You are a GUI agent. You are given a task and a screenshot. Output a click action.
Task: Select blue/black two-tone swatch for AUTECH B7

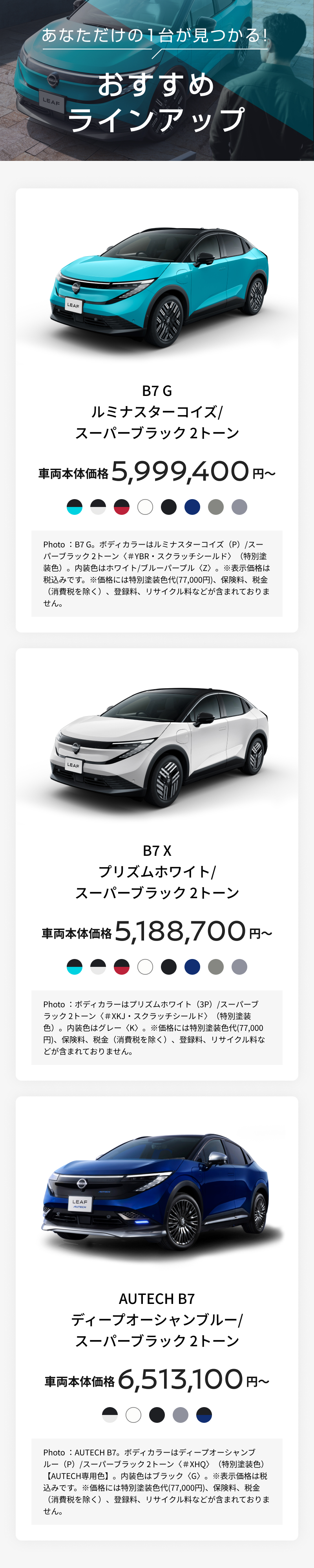204,1415
